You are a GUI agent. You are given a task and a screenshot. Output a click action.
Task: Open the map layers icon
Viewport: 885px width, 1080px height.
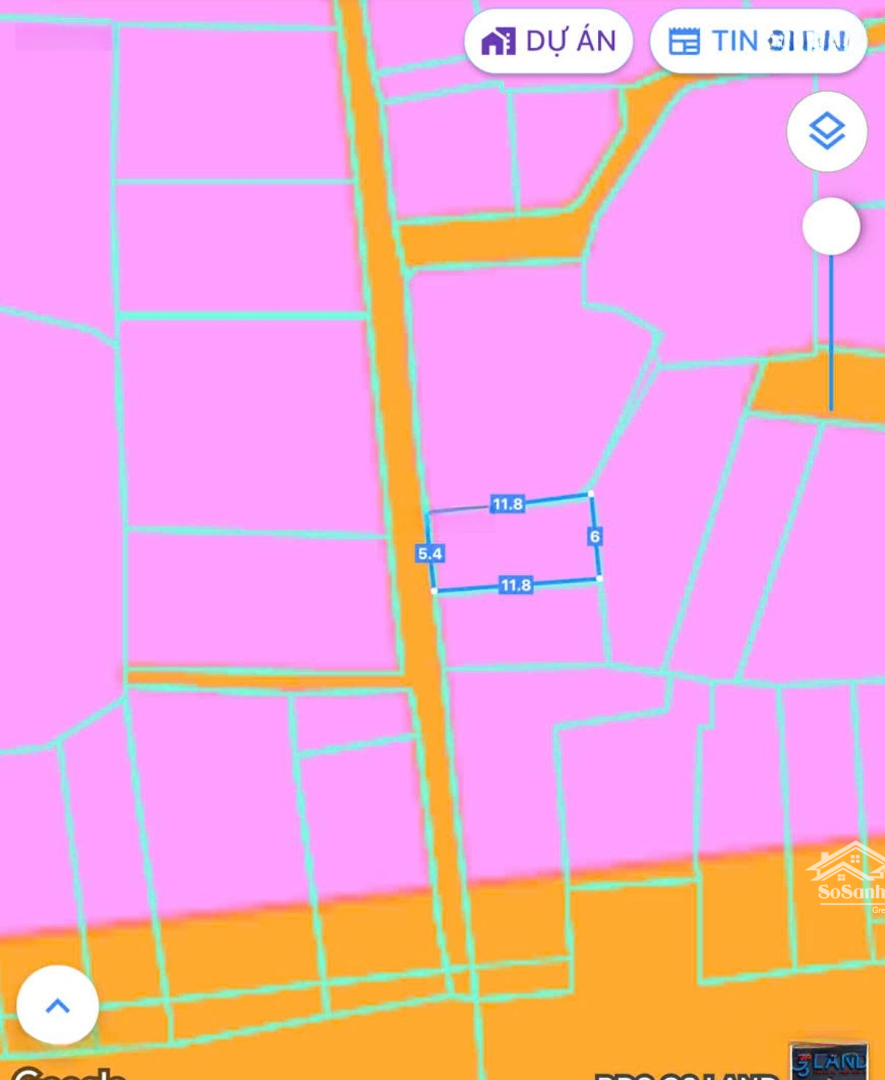click(827, 131)
